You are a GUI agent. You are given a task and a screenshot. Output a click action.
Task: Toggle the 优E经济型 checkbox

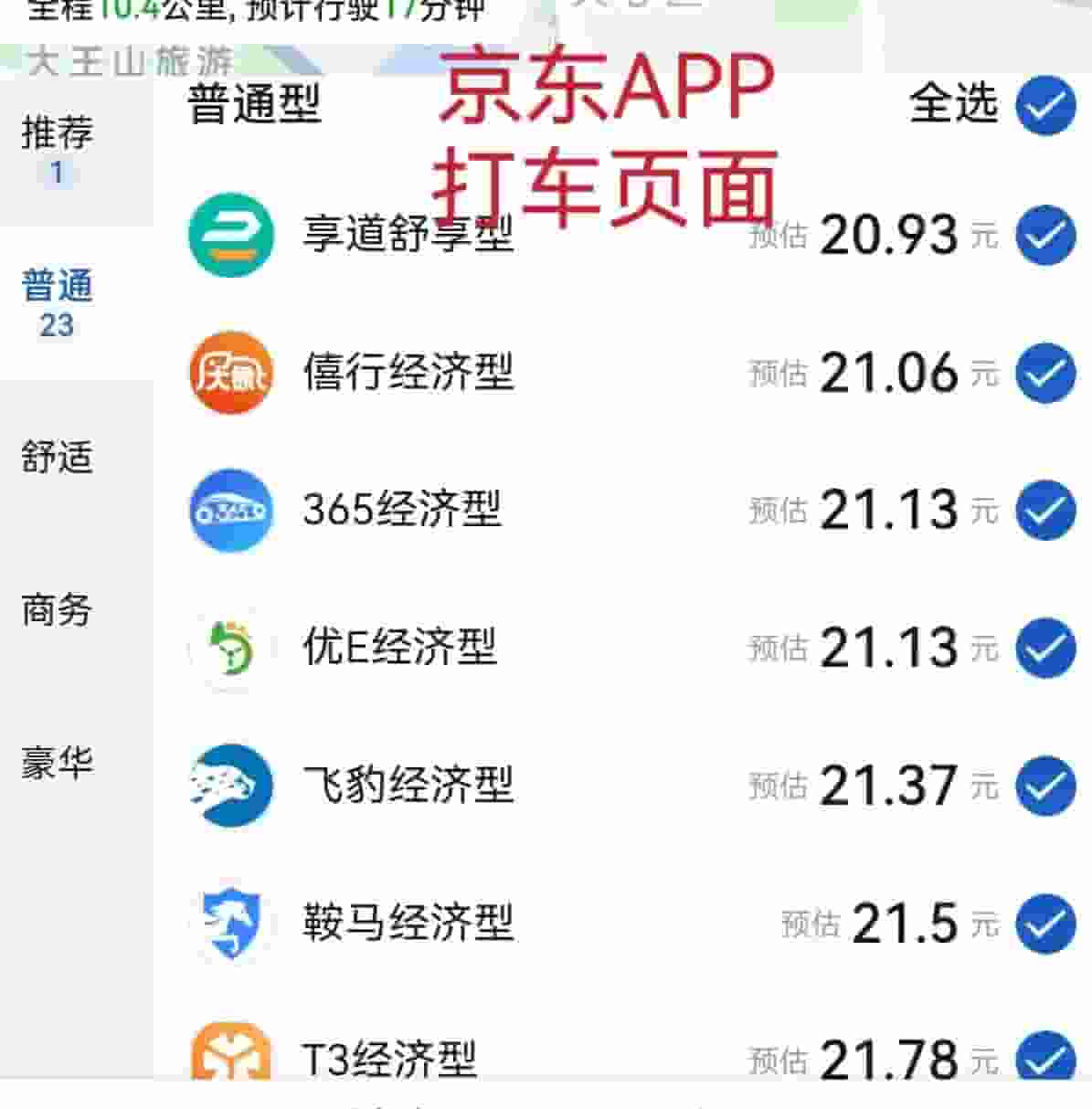[1044, 648]
